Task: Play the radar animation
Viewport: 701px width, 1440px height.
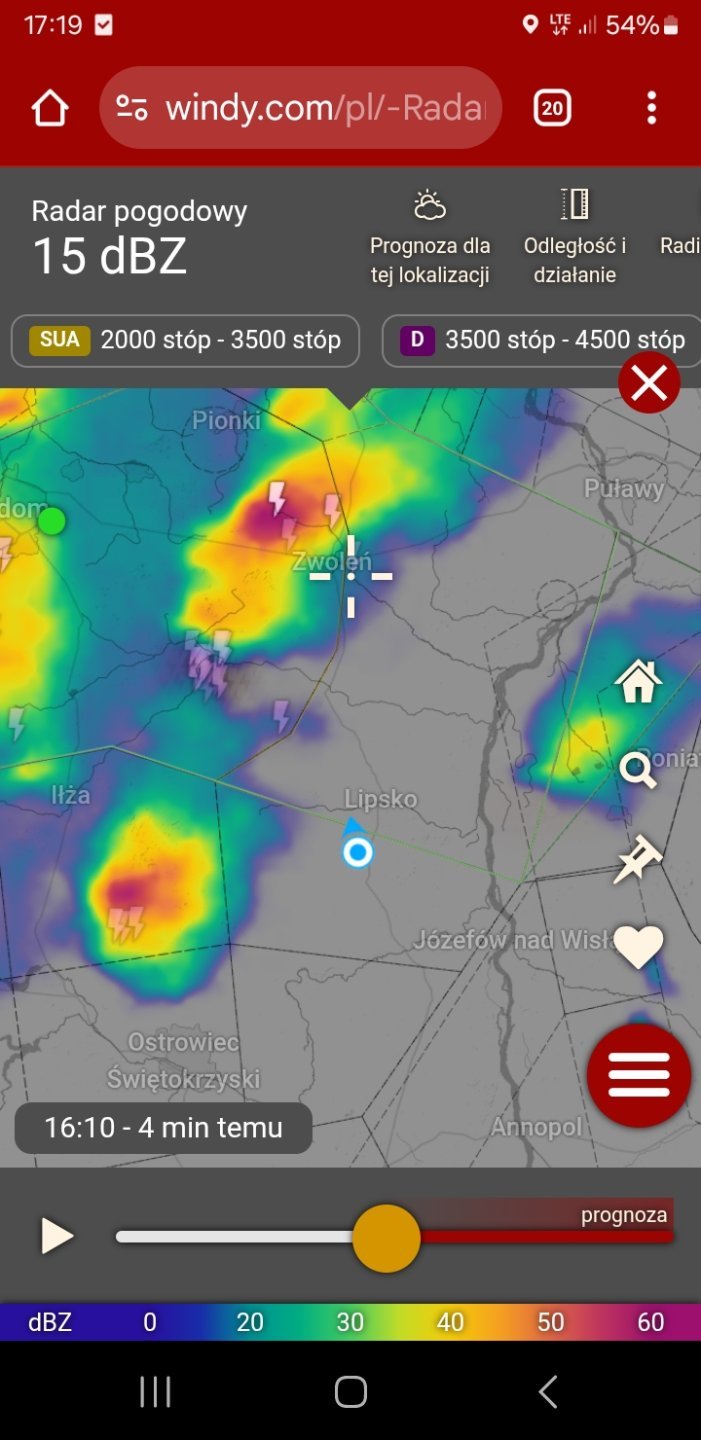Action: [57, 1237]
